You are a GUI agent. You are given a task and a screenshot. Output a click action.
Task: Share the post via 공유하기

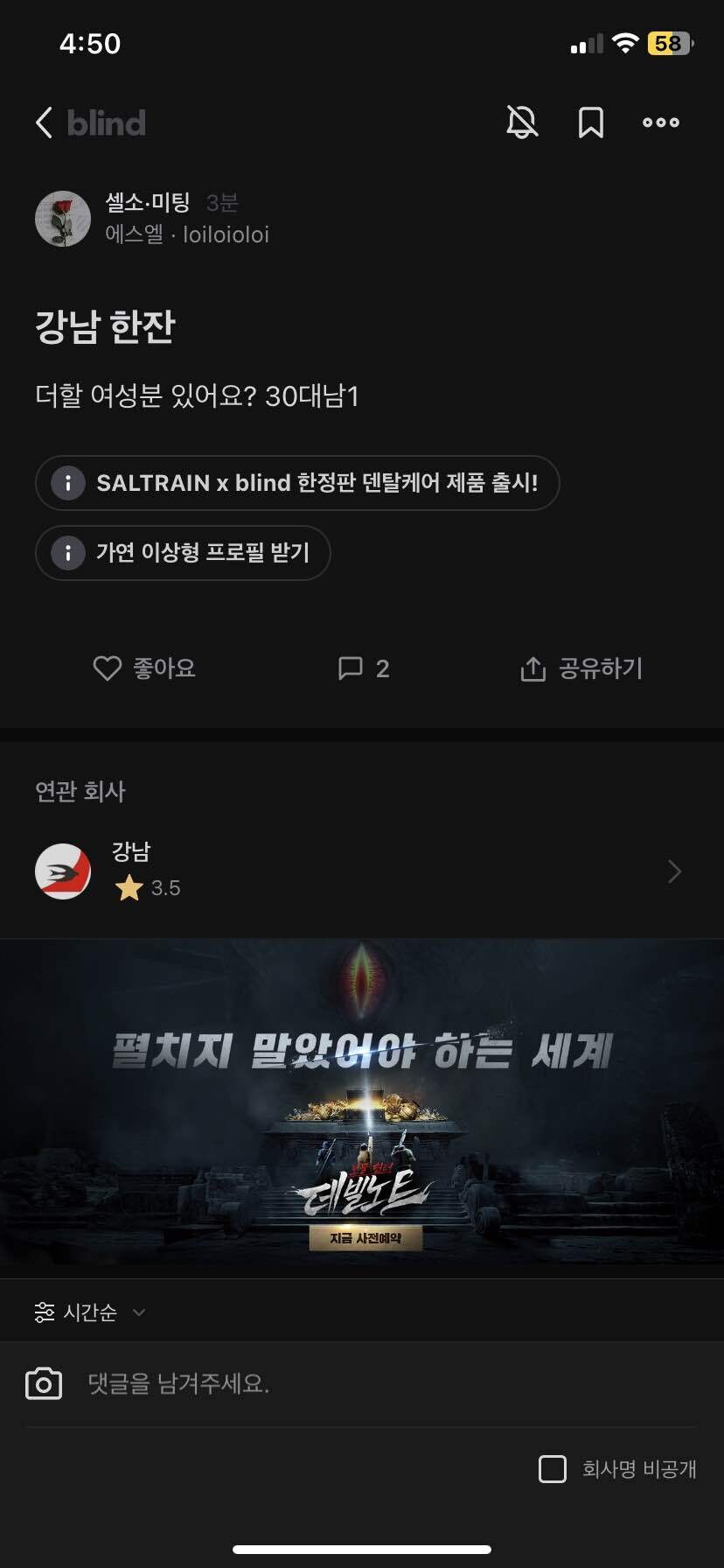(581, 669)
